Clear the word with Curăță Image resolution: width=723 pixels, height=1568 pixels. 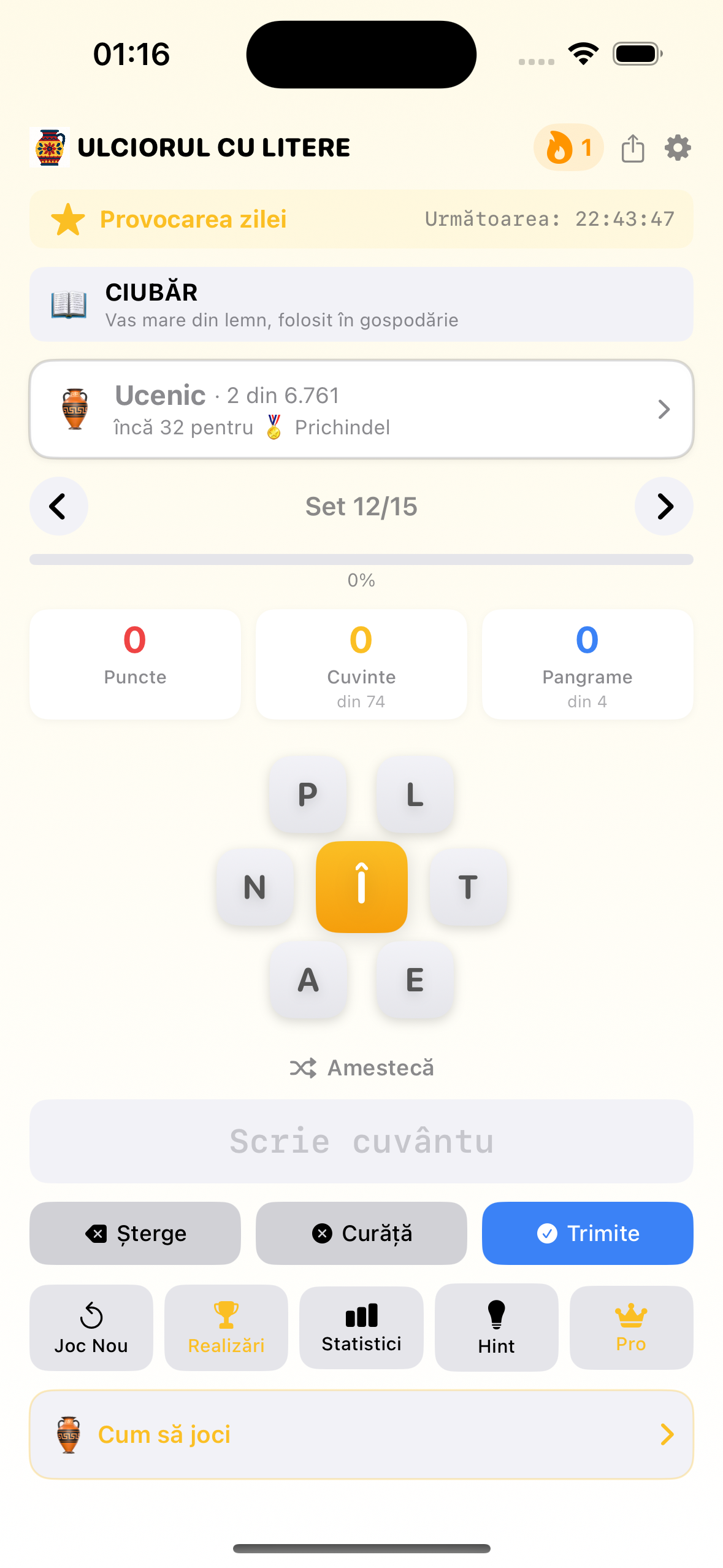point(361,1233)
